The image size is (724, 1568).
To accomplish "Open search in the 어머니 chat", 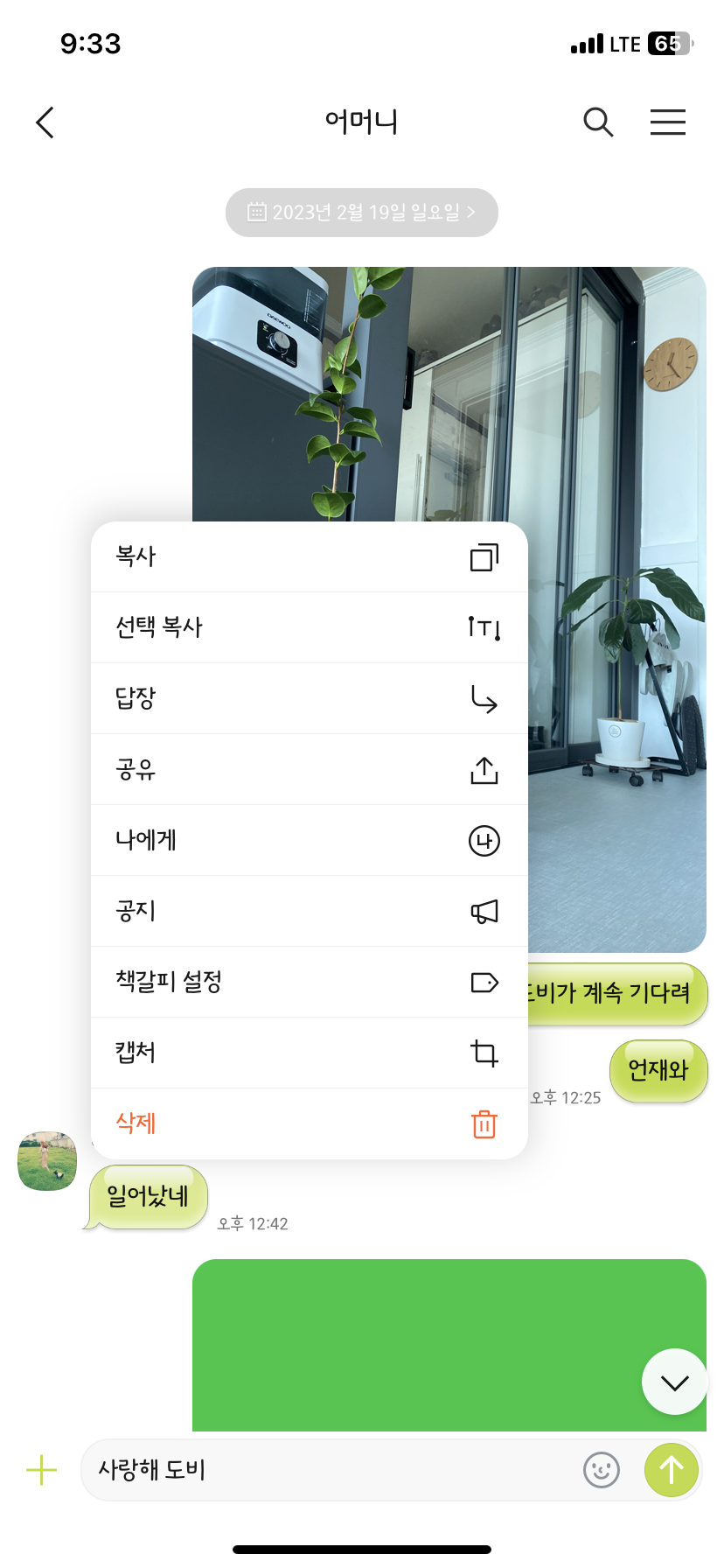I will [x=598, y=122].
